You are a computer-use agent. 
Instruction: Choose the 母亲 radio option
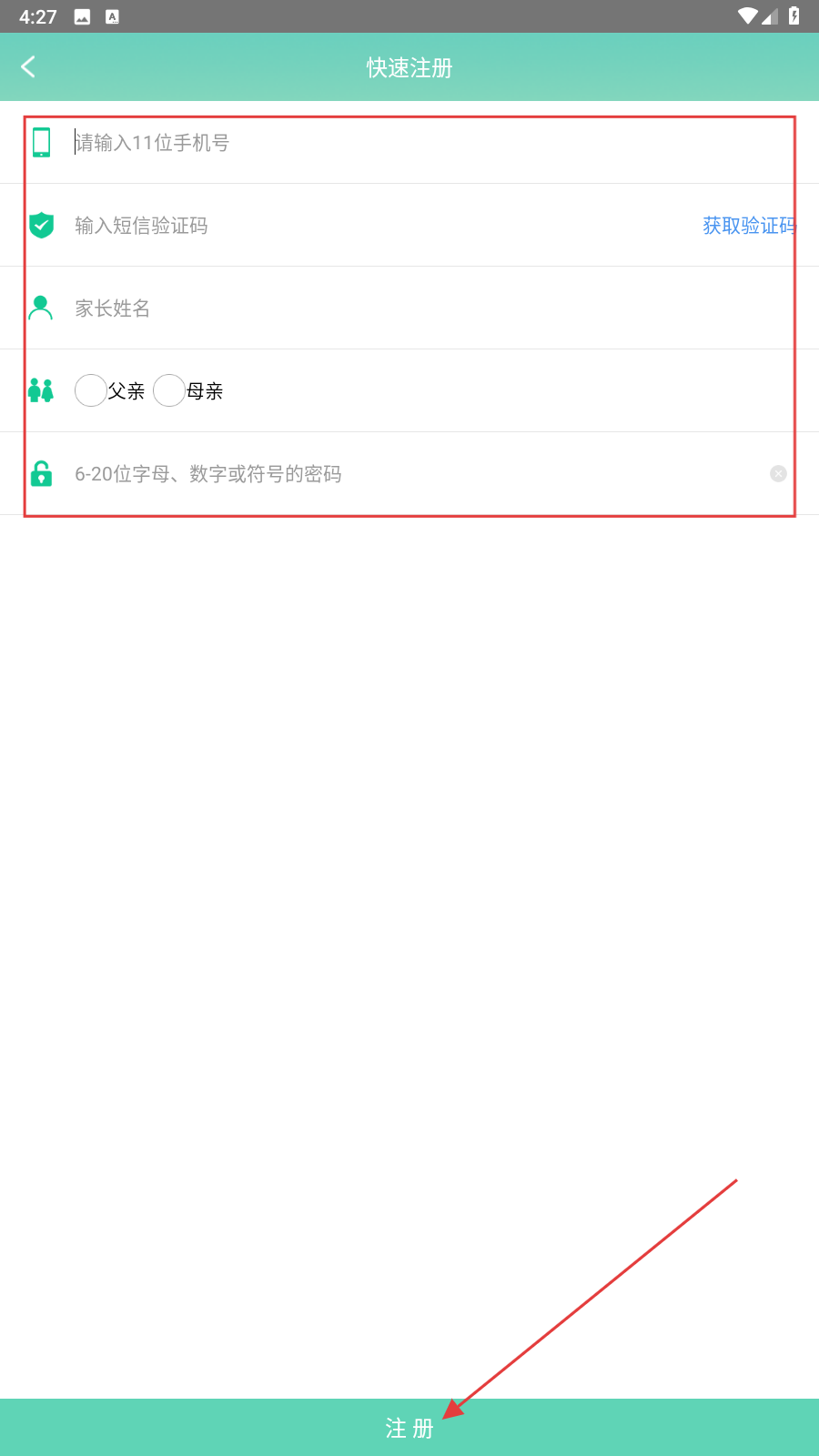(188, 390)
